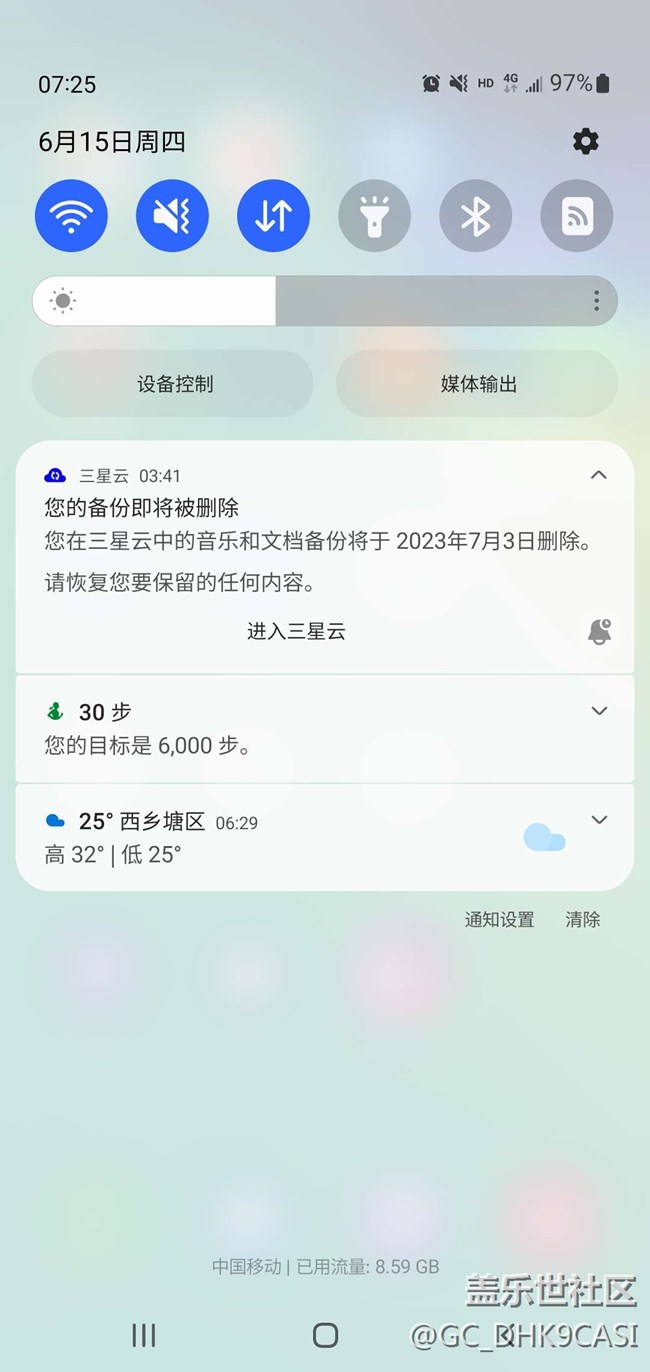Open recent apps from navigation bar

click(144, 1335)
